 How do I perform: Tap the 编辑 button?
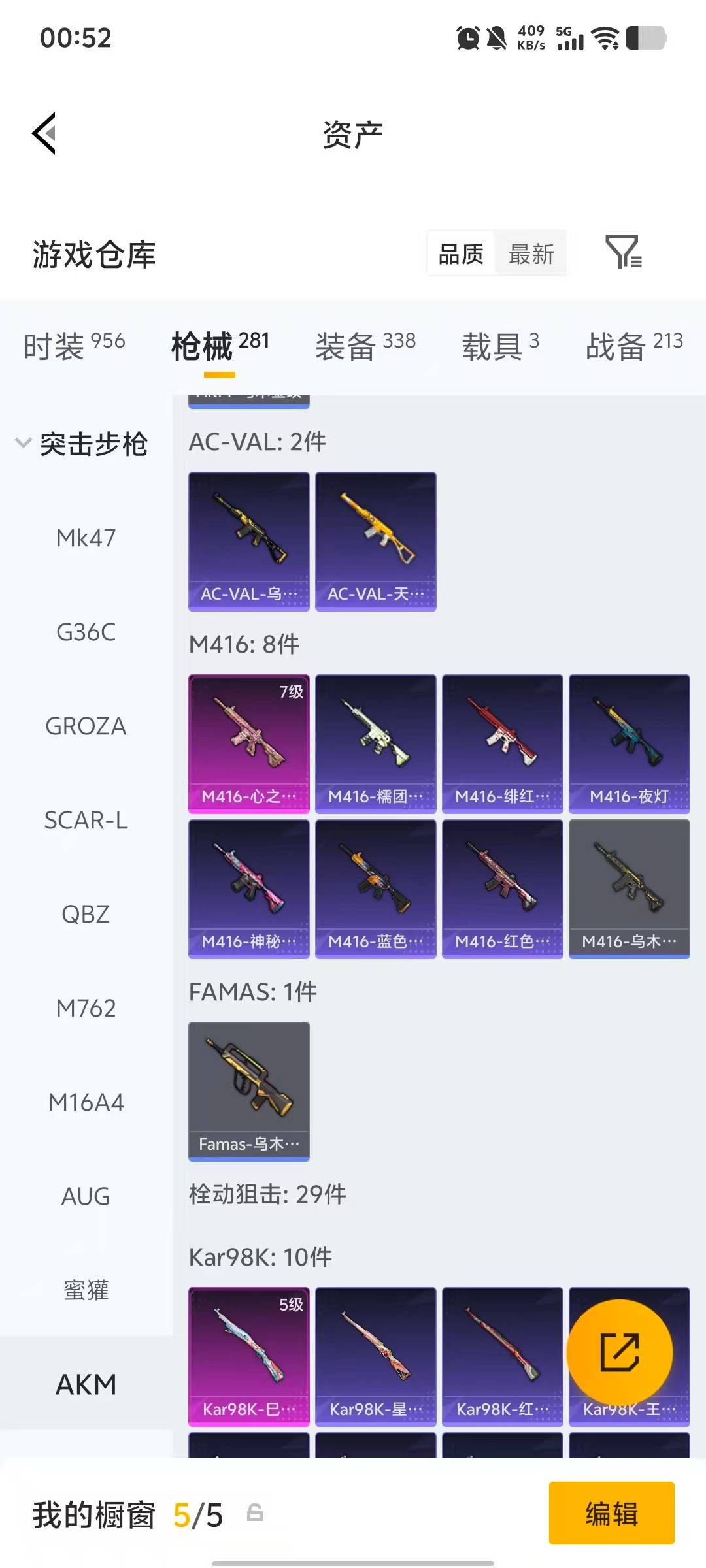(x=611, y=1513)
